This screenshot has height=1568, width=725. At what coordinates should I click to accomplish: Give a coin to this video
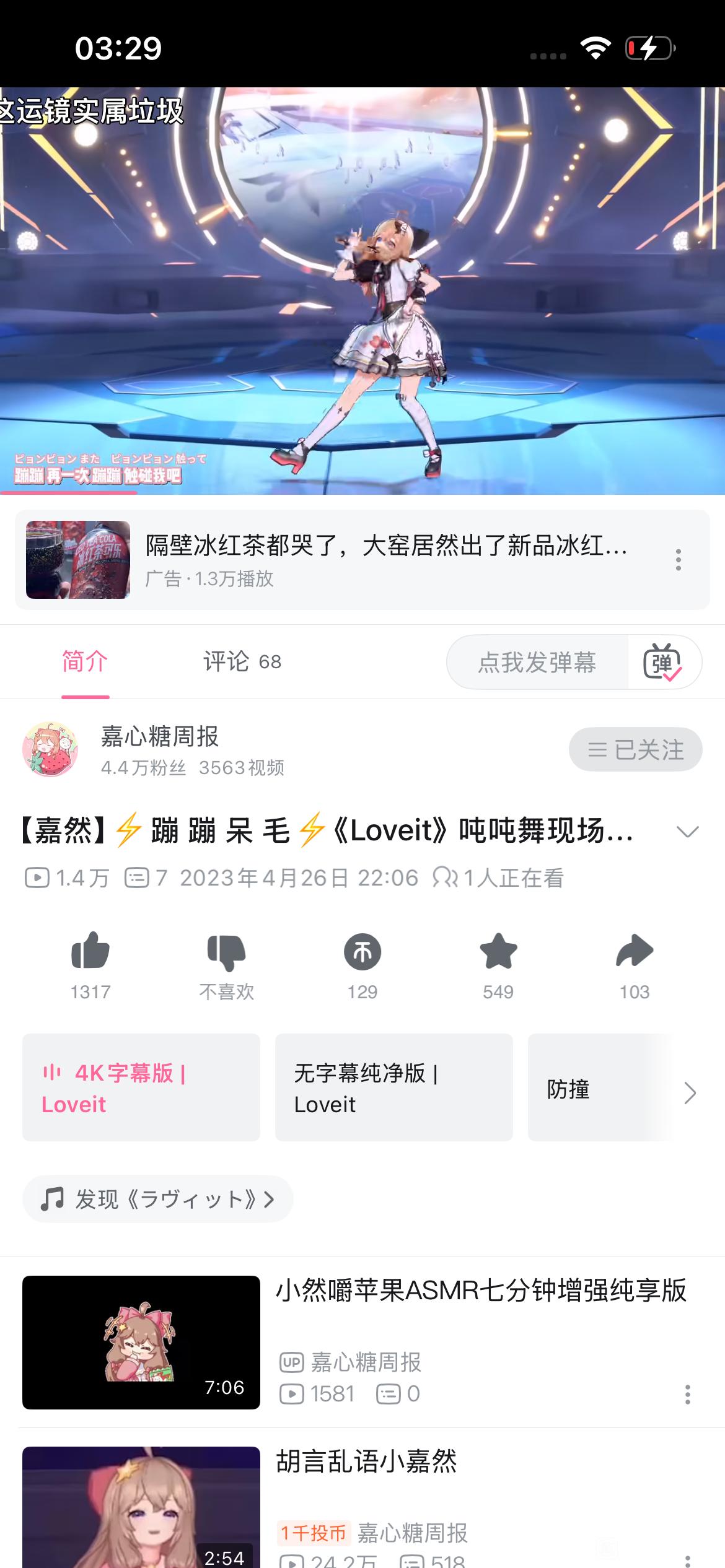[362, 952]
